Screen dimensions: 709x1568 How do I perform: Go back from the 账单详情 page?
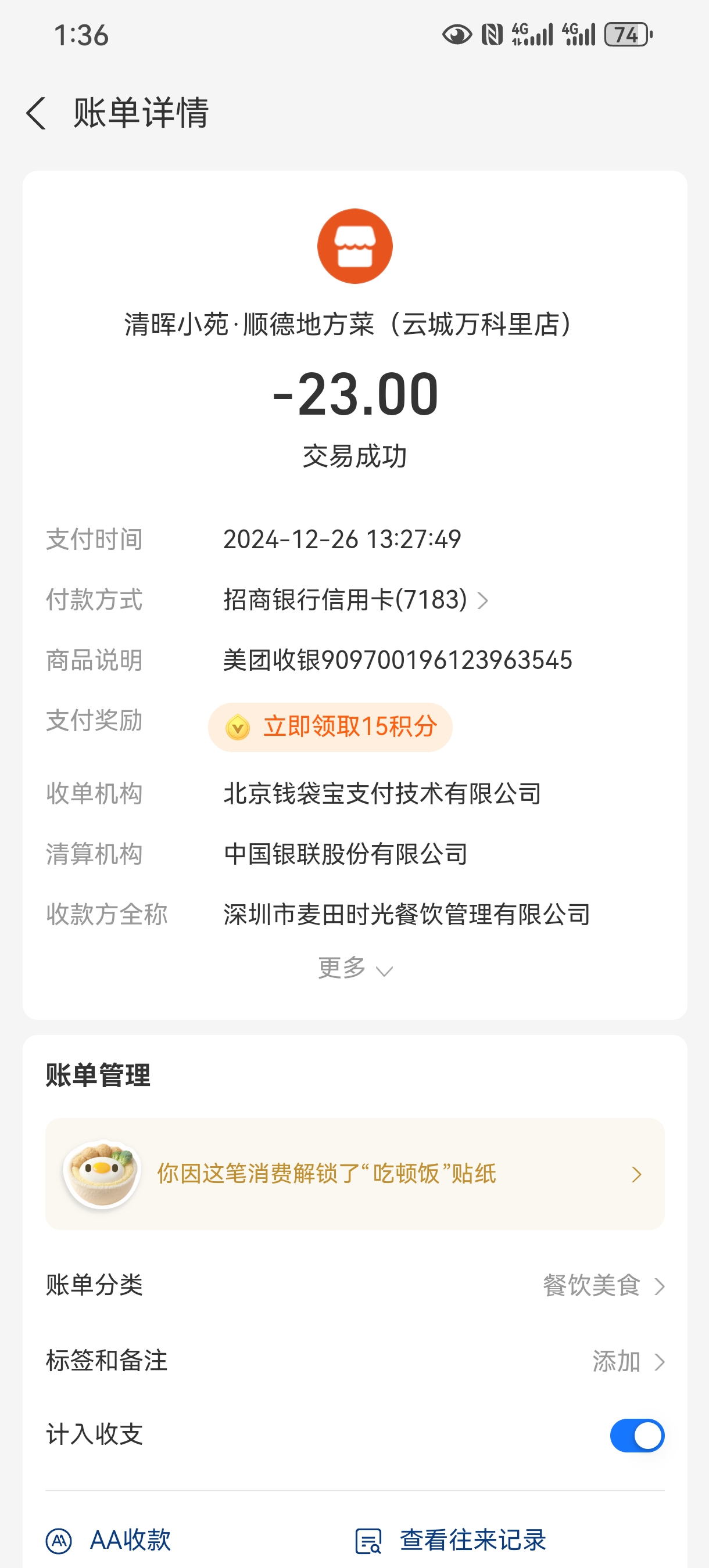37,113
